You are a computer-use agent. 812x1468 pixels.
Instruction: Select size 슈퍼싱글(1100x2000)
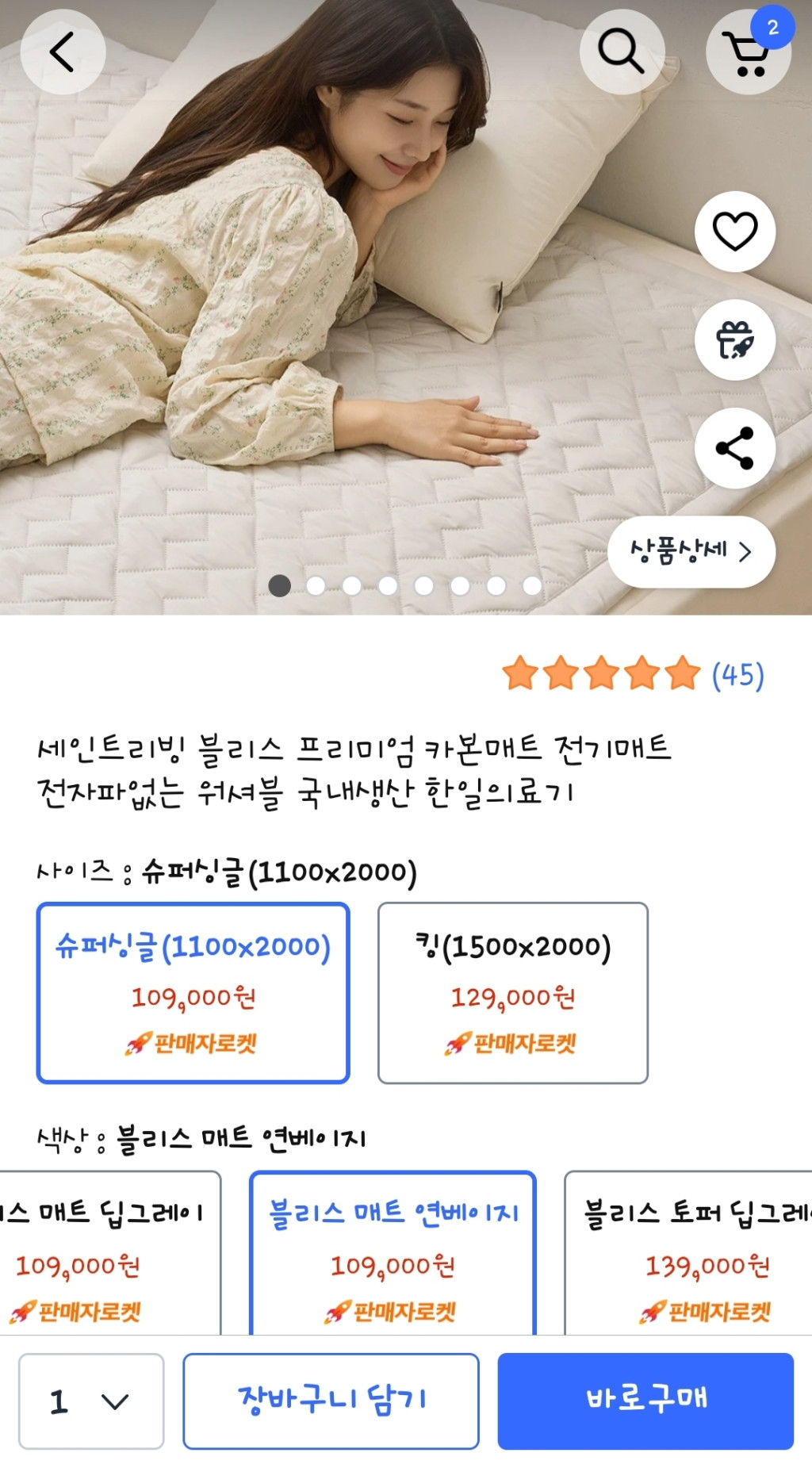click(193, 992)
